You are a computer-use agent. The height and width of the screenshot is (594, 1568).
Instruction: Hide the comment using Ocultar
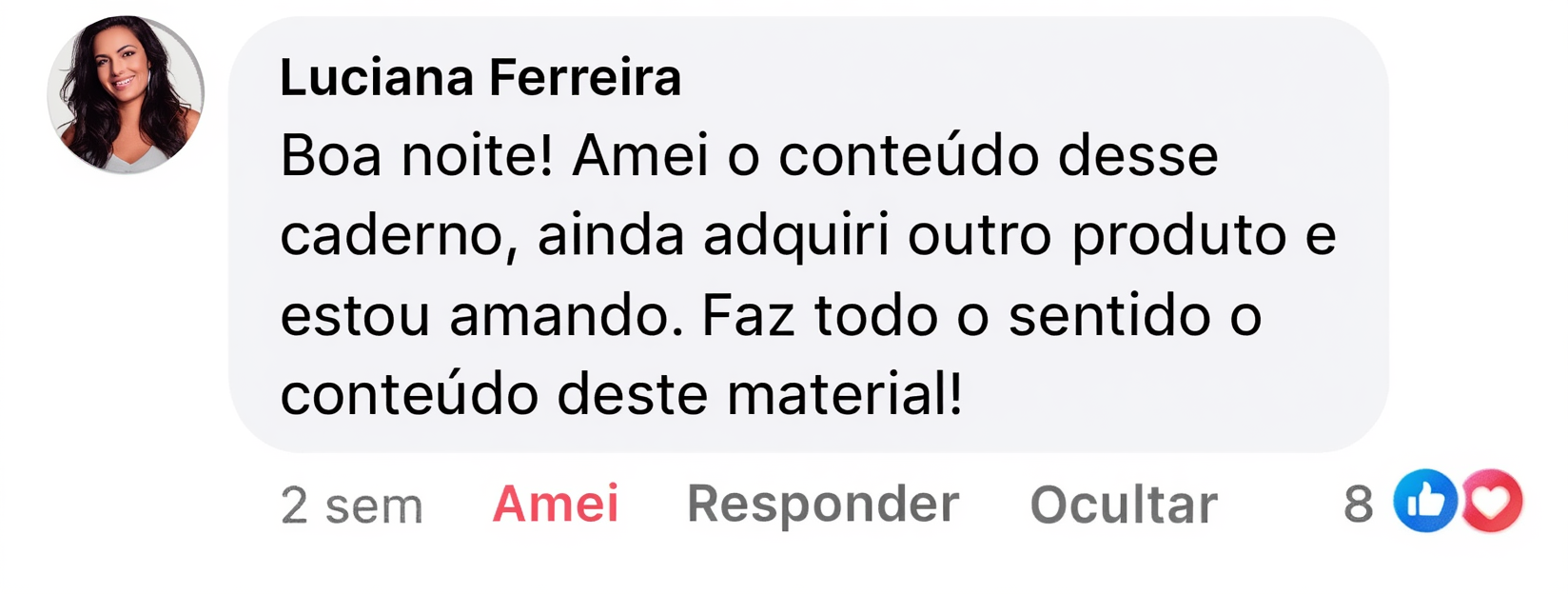pyautogui.click(x=1123, y=505)
